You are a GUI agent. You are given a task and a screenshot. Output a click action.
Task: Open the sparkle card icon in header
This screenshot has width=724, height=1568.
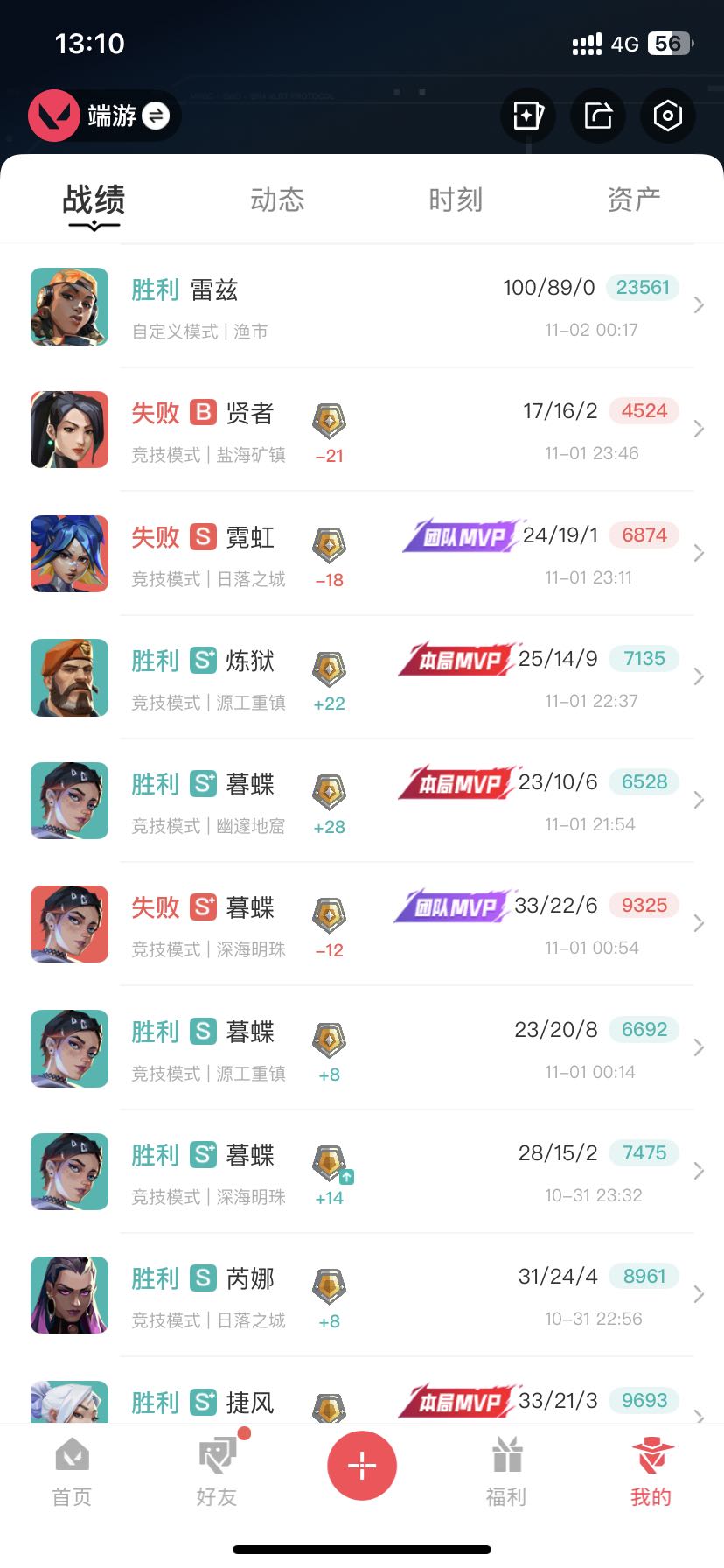click(528, 115)
